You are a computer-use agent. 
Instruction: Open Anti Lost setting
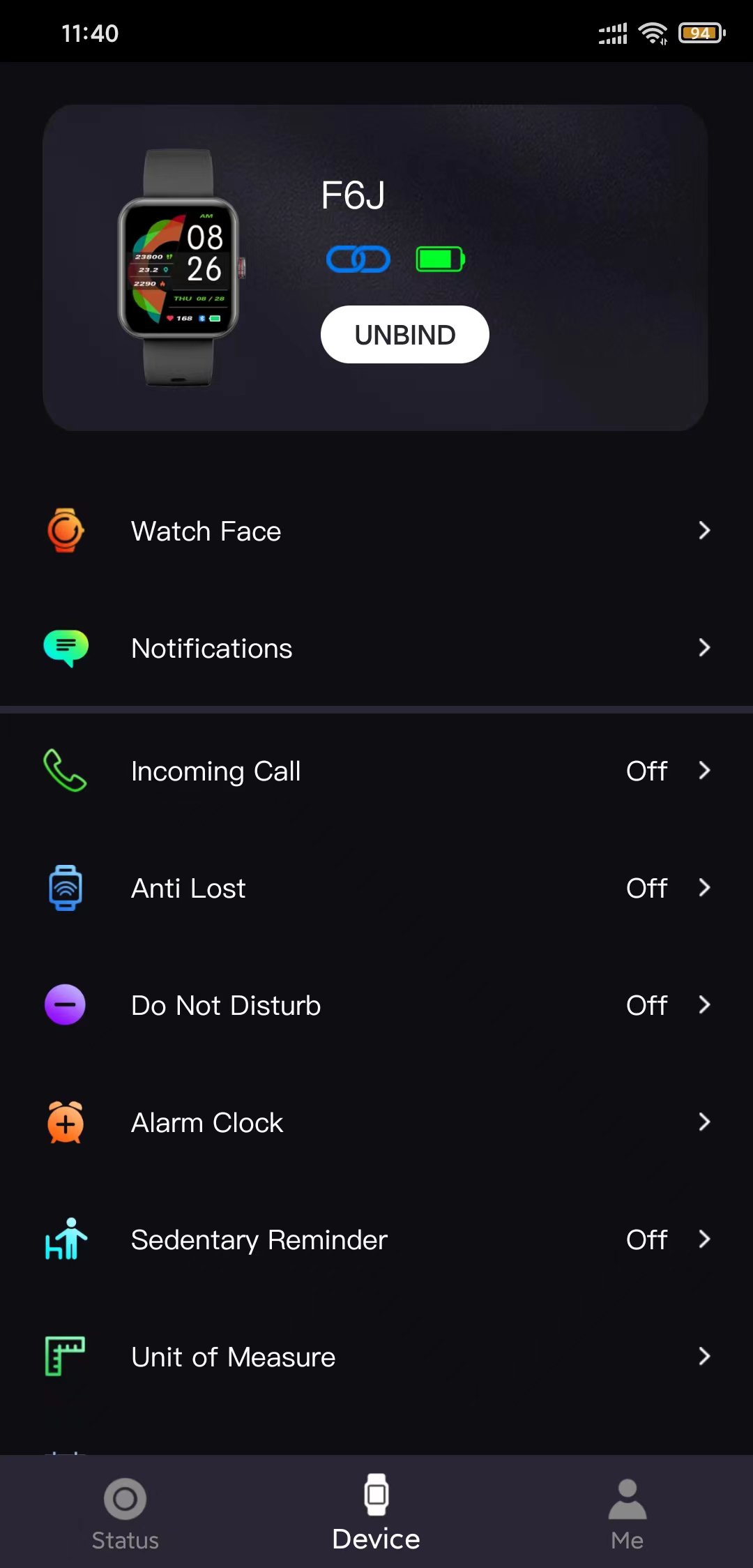click(376, 889)
